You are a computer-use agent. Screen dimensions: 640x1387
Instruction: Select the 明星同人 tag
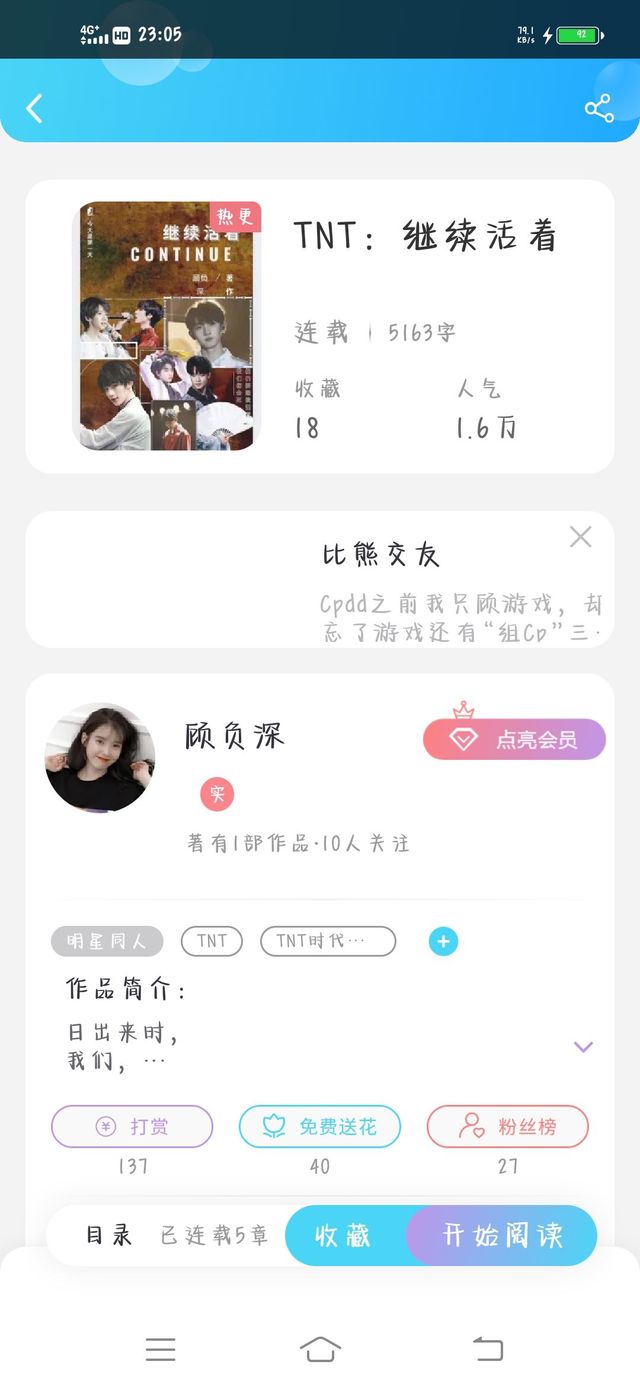107,941
